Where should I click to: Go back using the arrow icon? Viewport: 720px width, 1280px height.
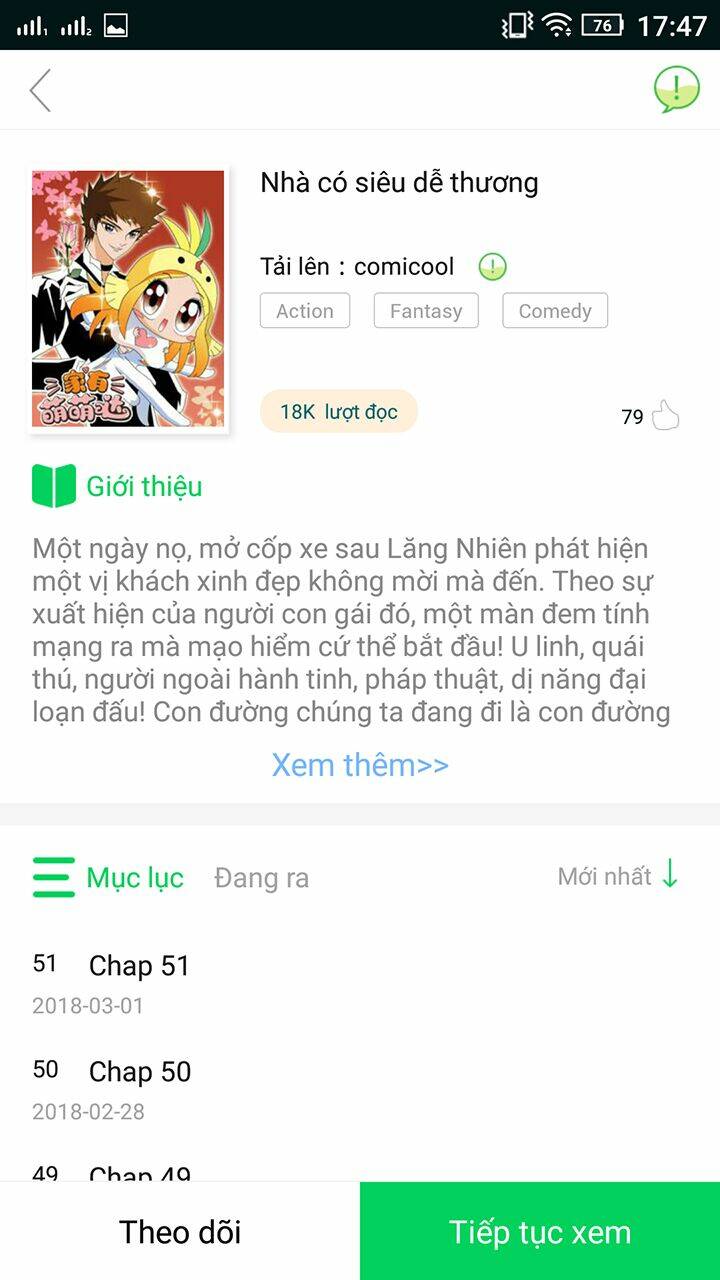pyautogui.click(x=42, y=88)
